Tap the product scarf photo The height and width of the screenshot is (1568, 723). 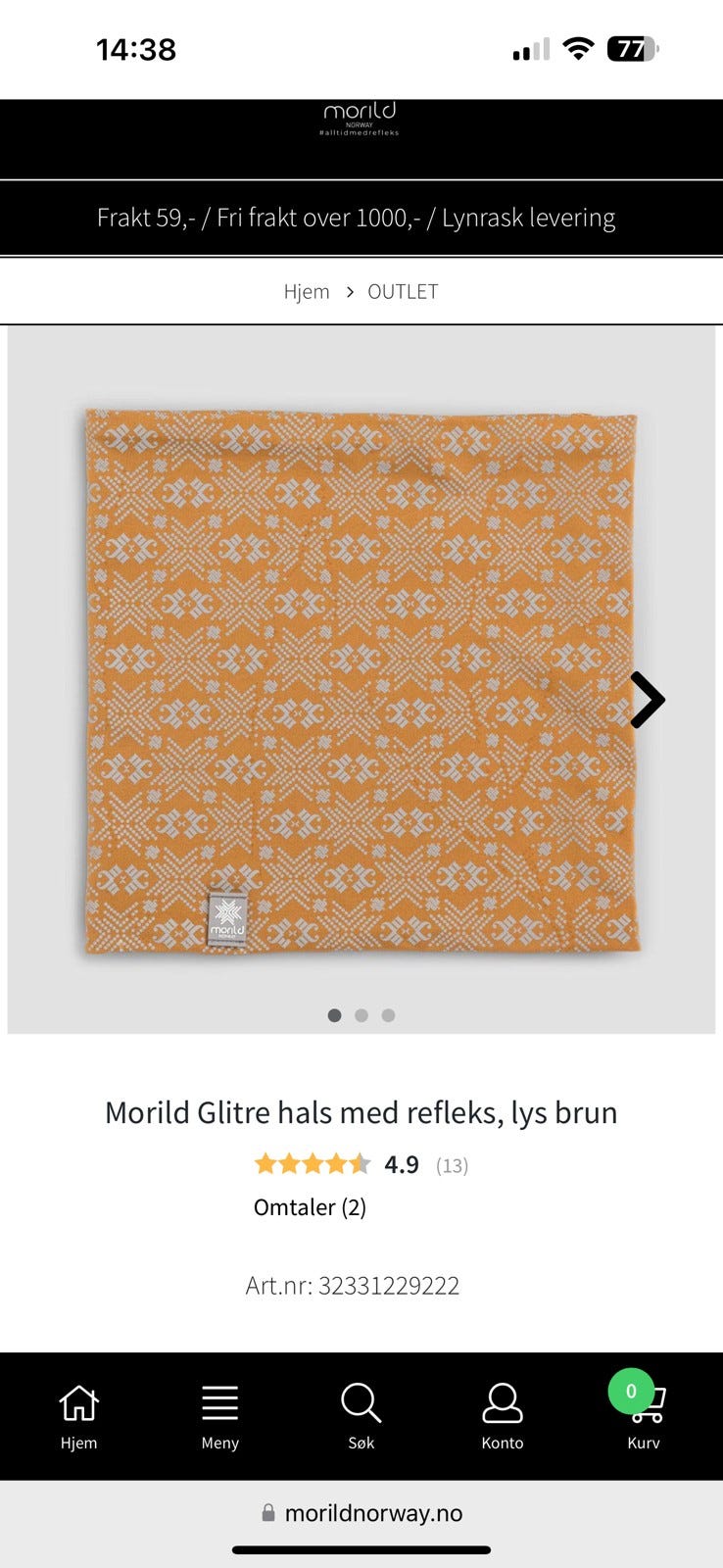[x=361, y=686]
